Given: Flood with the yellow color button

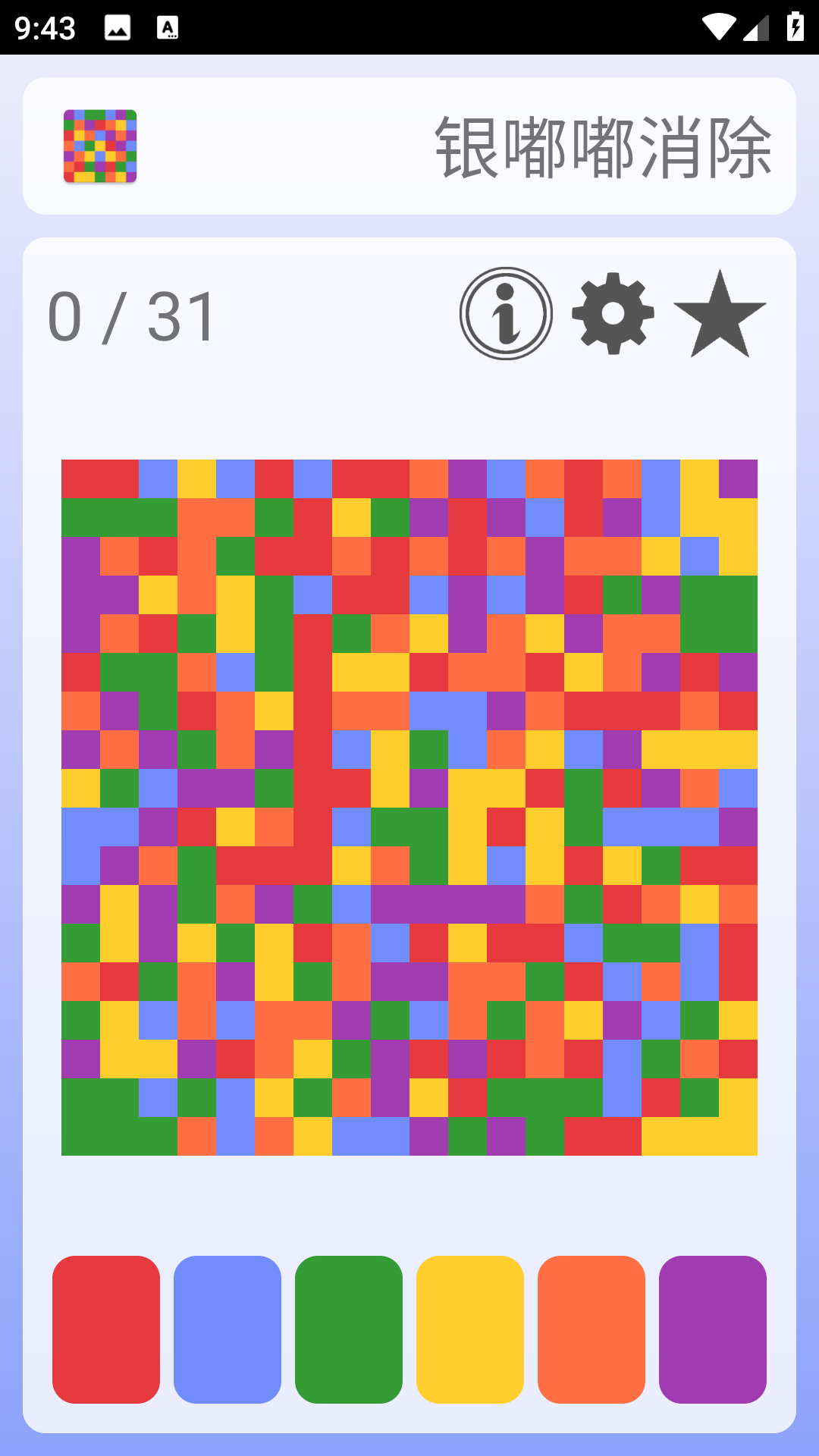Looking at the screenshot, I should pos(470,1329).
